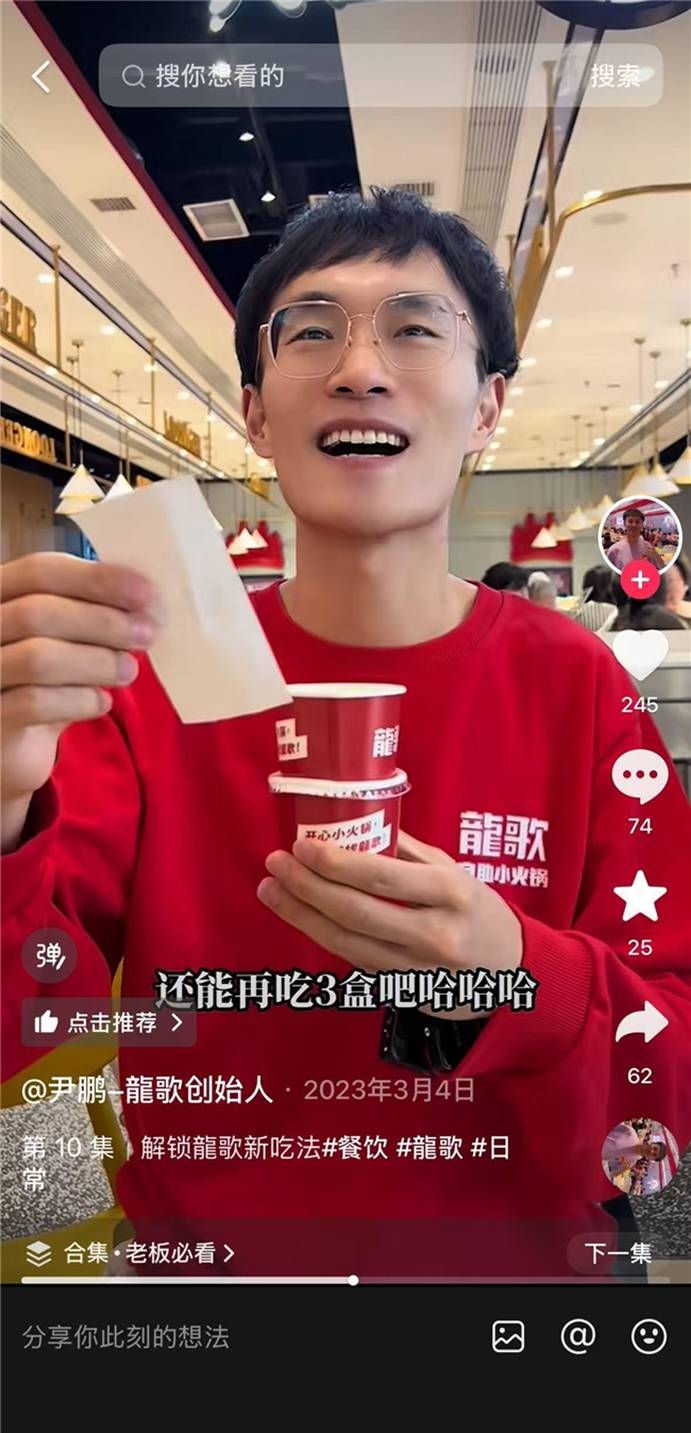Favorite the video with the star icon
The height and width of the screenshot is (1433, 691).
click(x=640, y=897)
